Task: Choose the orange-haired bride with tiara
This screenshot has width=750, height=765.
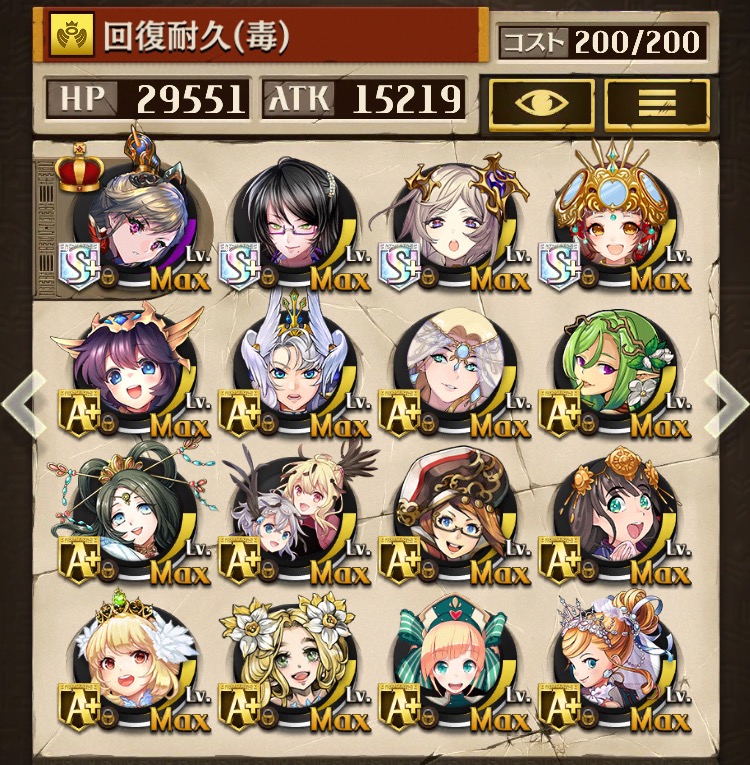Action: pos(611,658)
